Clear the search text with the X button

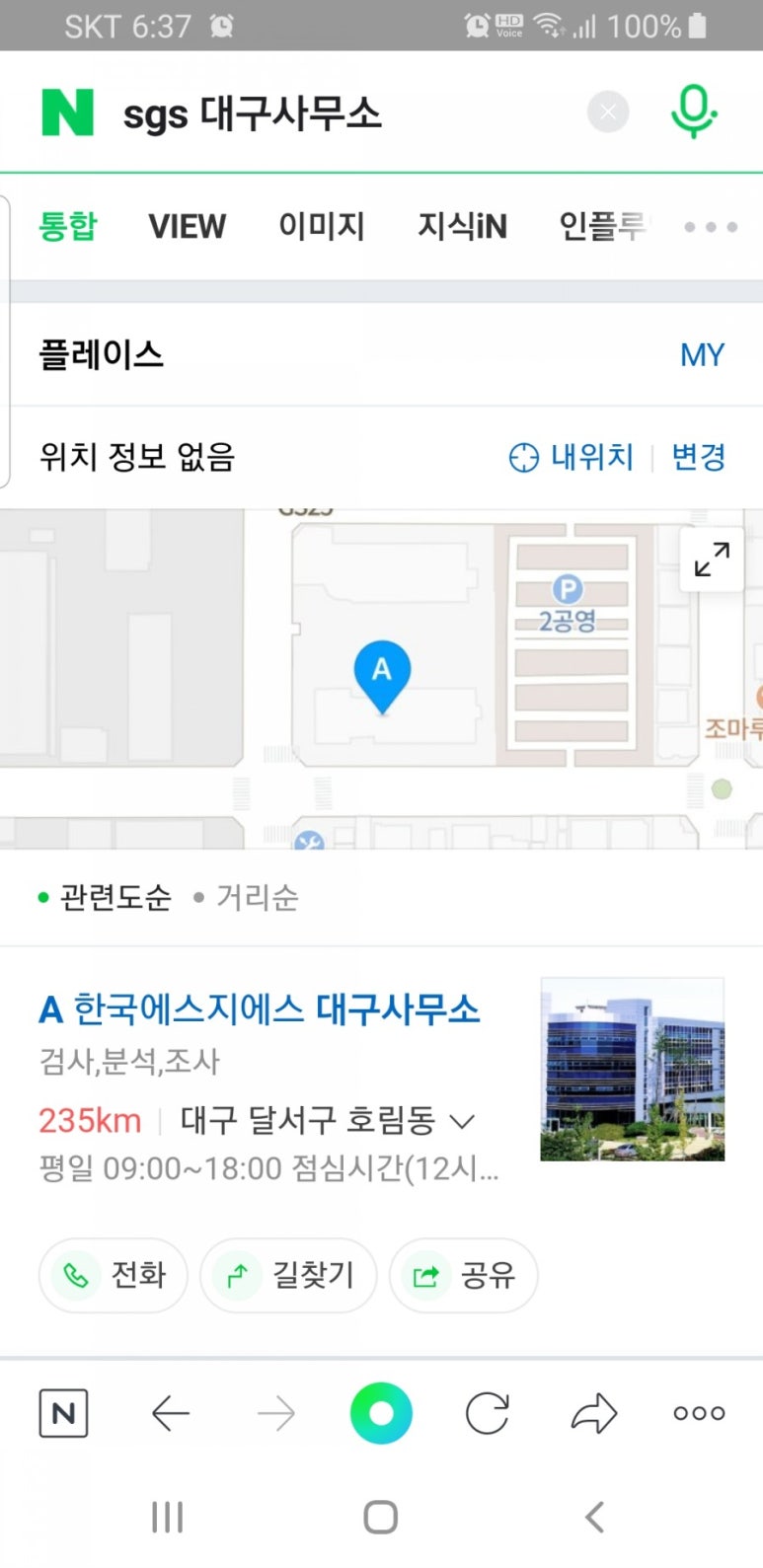click(608, 112)
